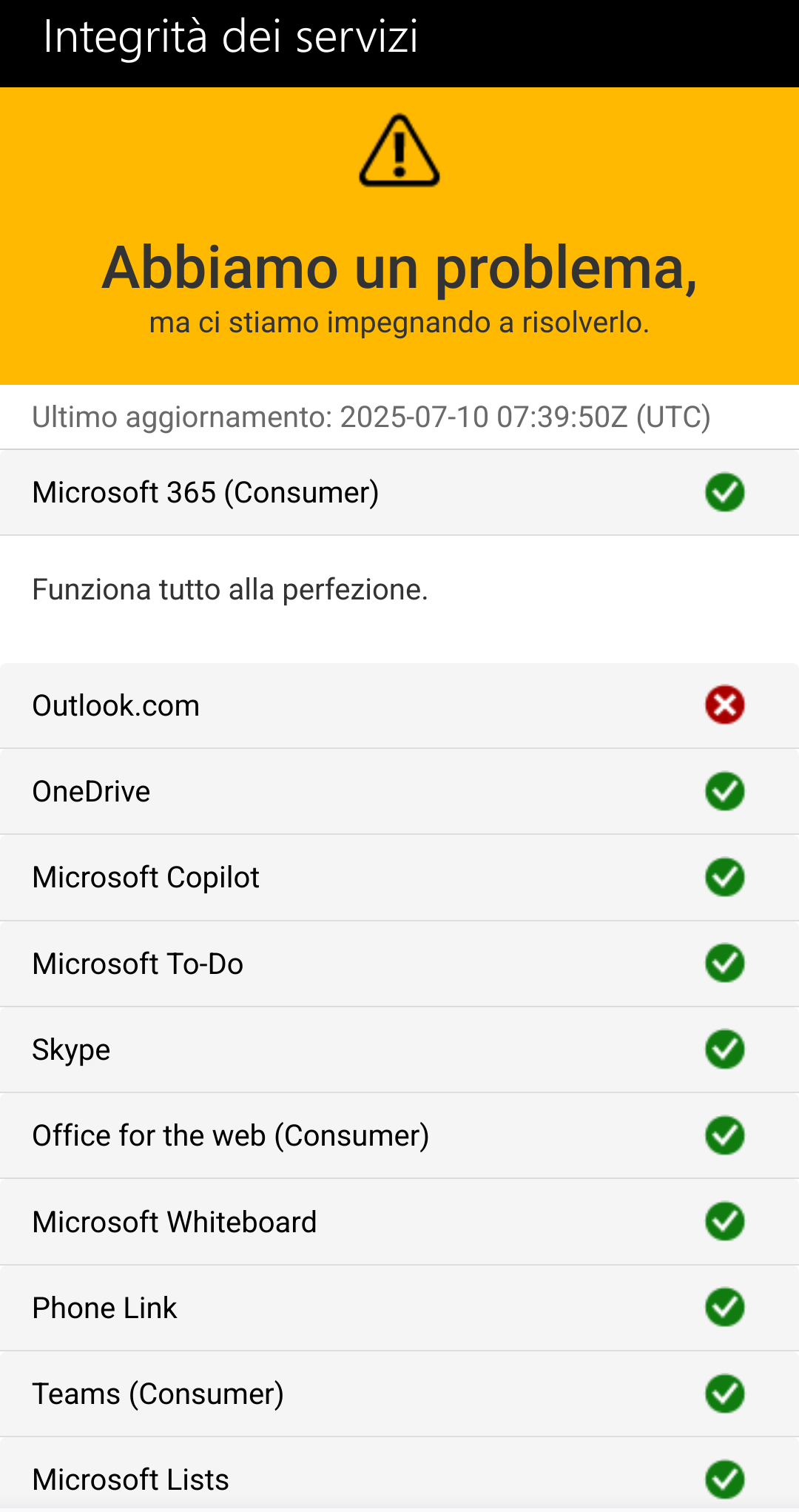Open the Microsoft Lists row

(399, 1474)
